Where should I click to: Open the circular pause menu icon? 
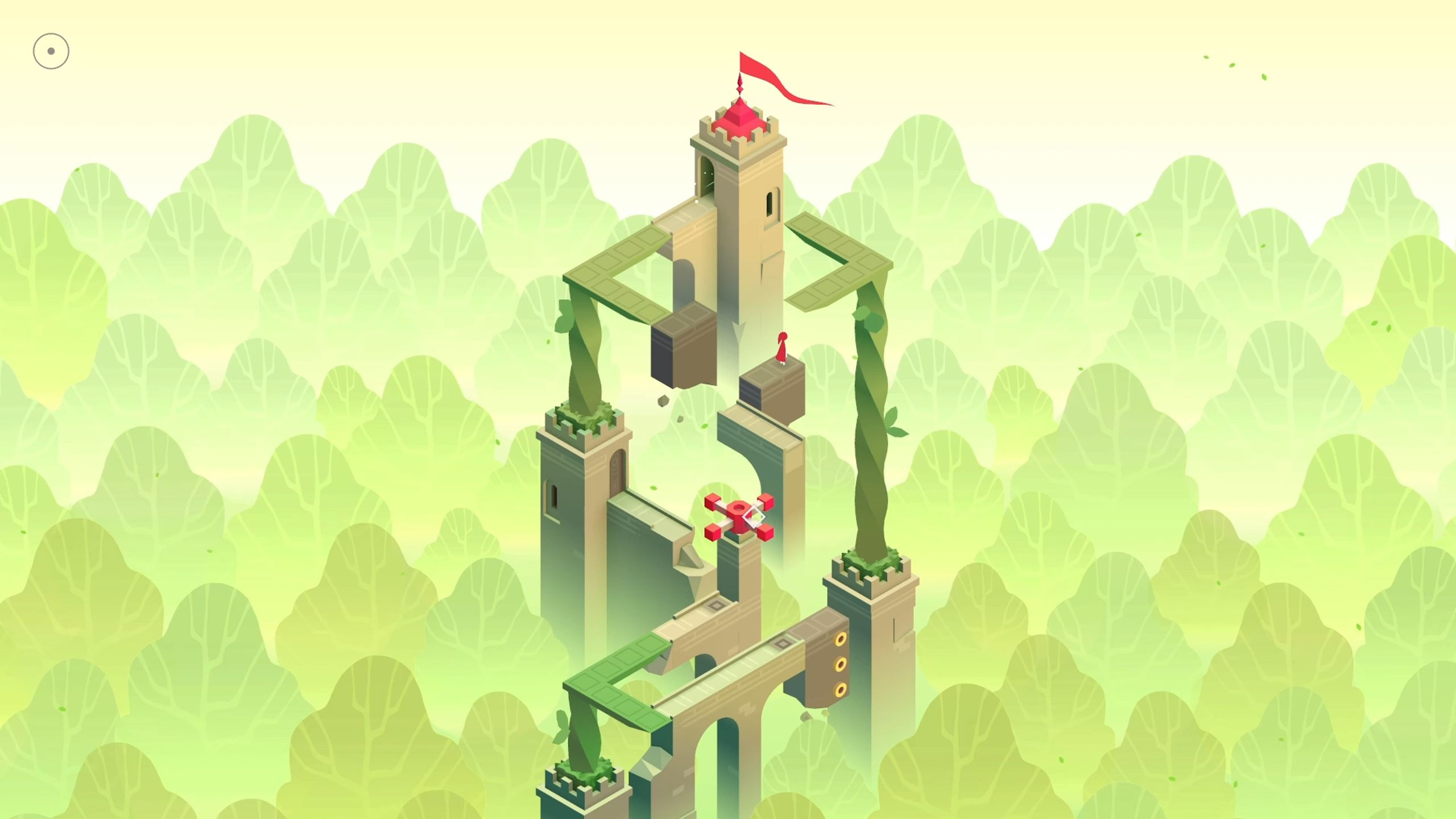click(x=51, y=51)
